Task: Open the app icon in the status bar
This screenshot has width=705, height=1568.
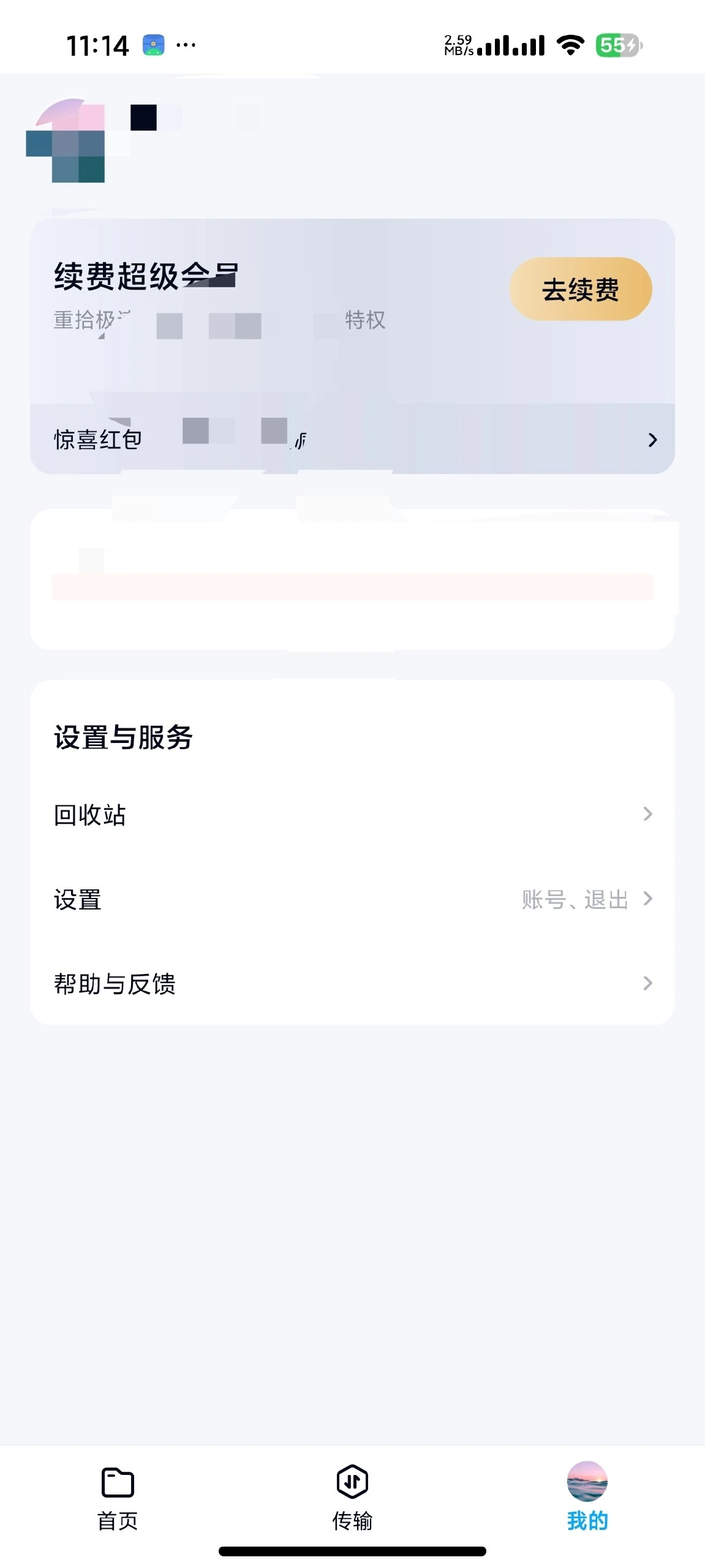Action: point(154,45)
